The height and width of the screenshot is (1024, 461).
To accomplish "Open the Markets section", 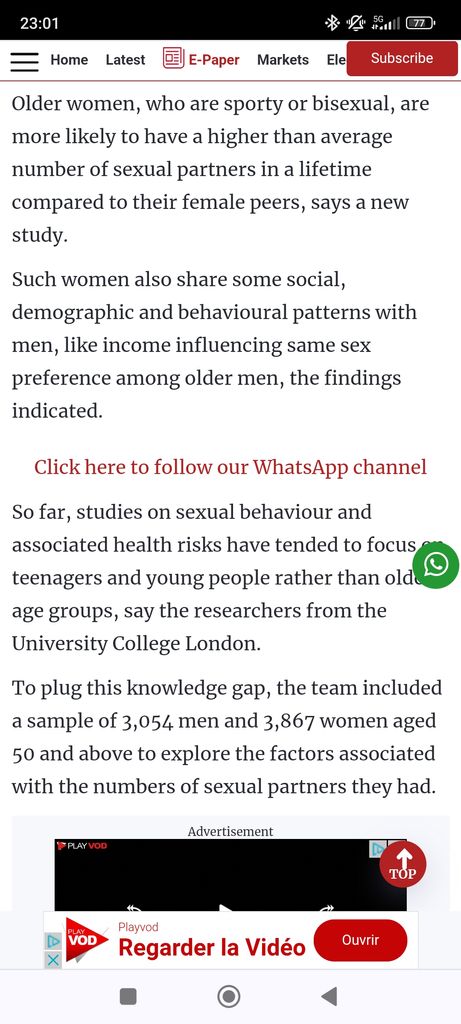I will pyautogui.click(x=283, y=60).
